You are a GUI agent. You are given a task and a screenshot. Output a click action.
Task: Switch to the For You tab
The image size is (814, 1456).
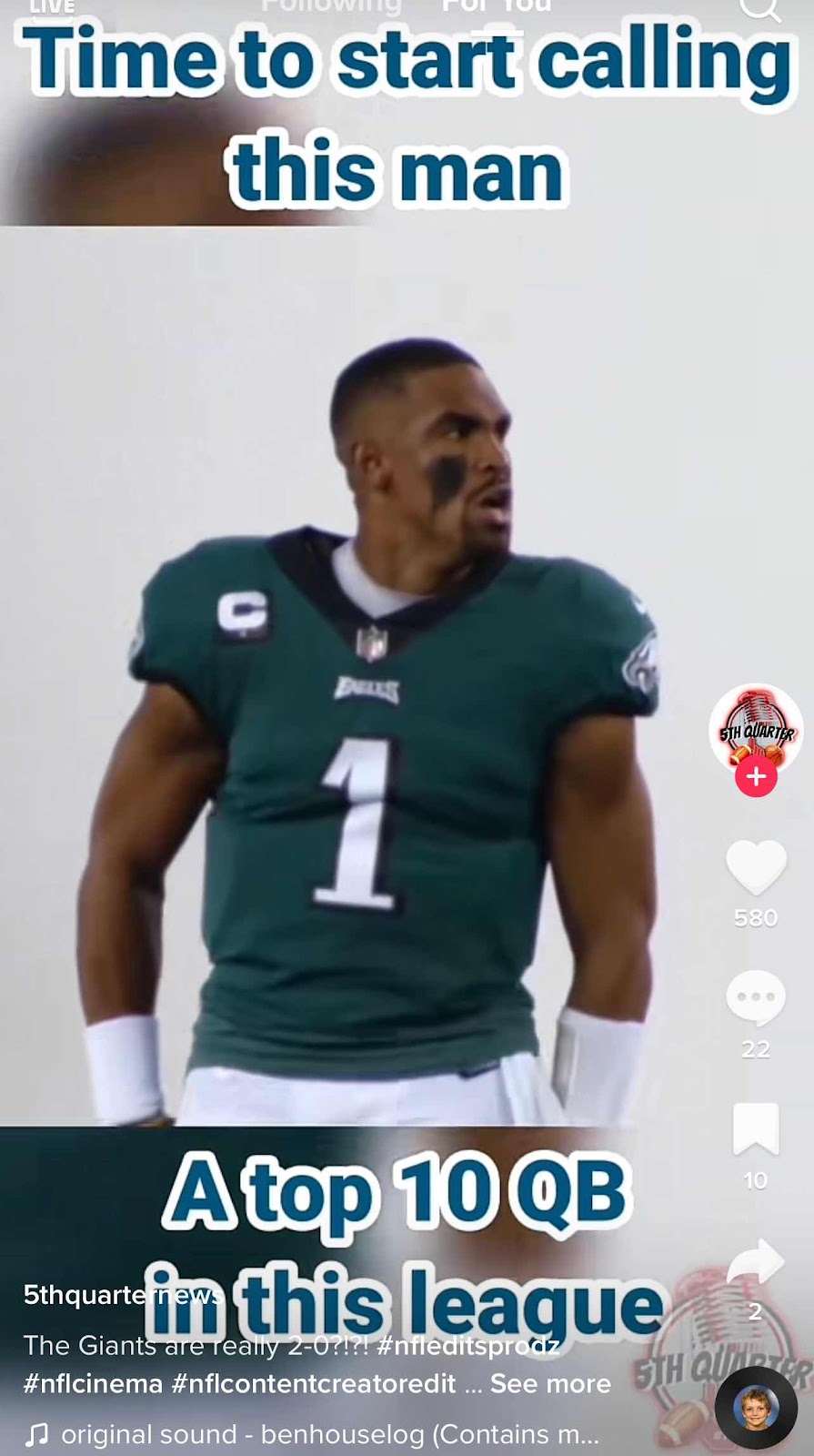pos(496,5)
